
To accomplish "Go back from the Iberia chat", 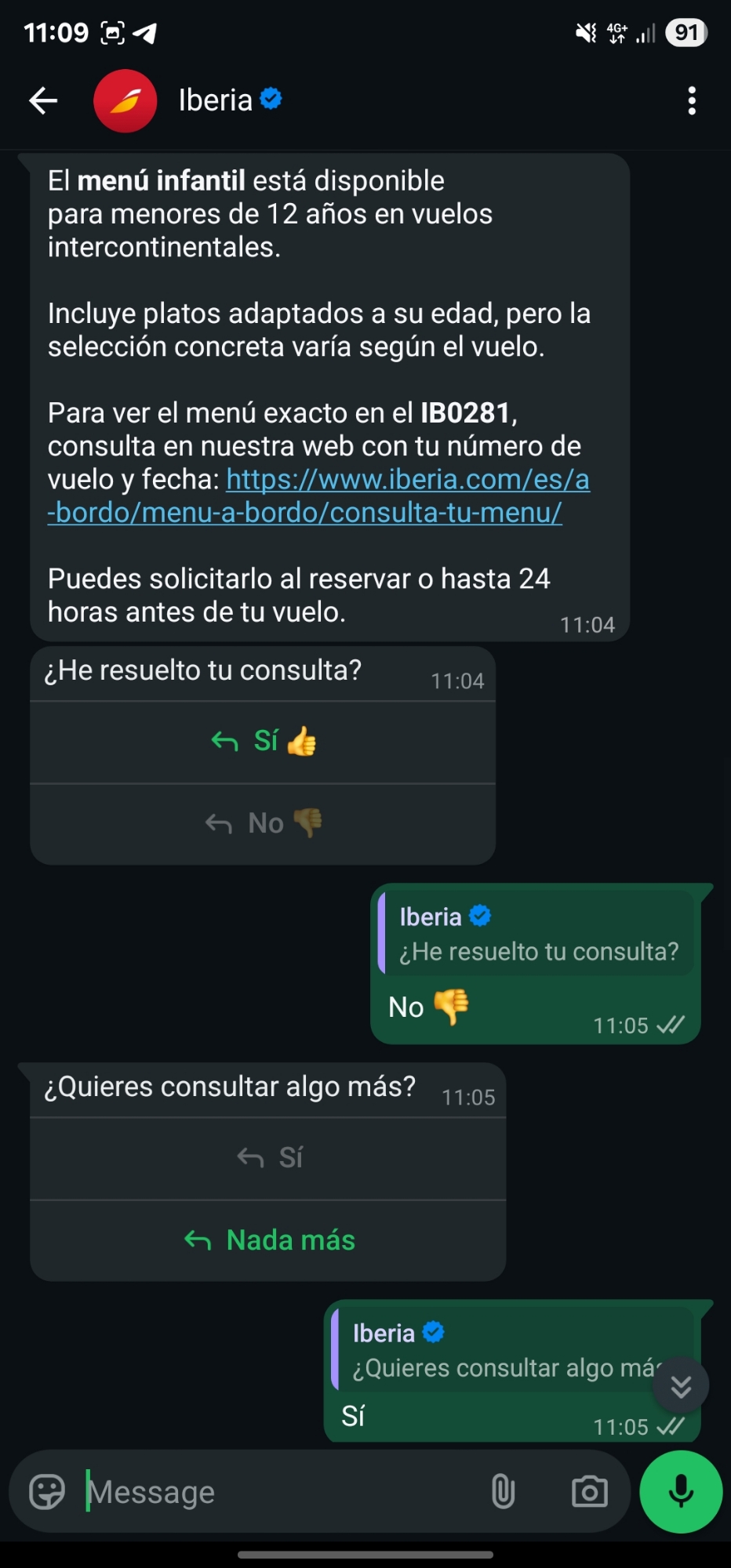I will [x=43, y=100].
